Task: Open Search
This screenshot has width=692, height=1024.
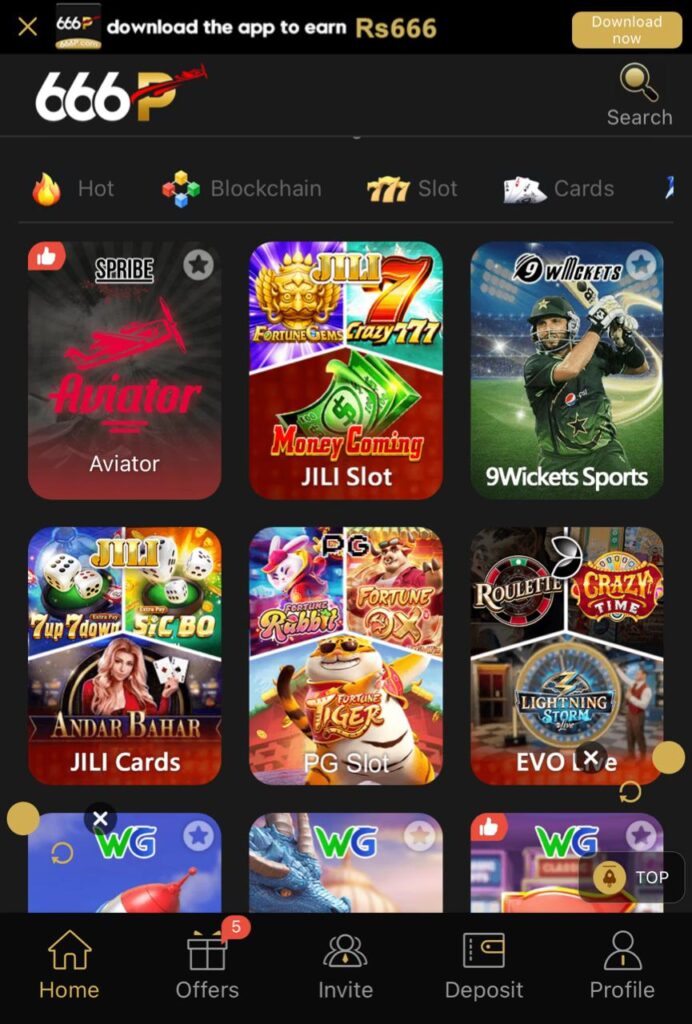Action: 639,96
